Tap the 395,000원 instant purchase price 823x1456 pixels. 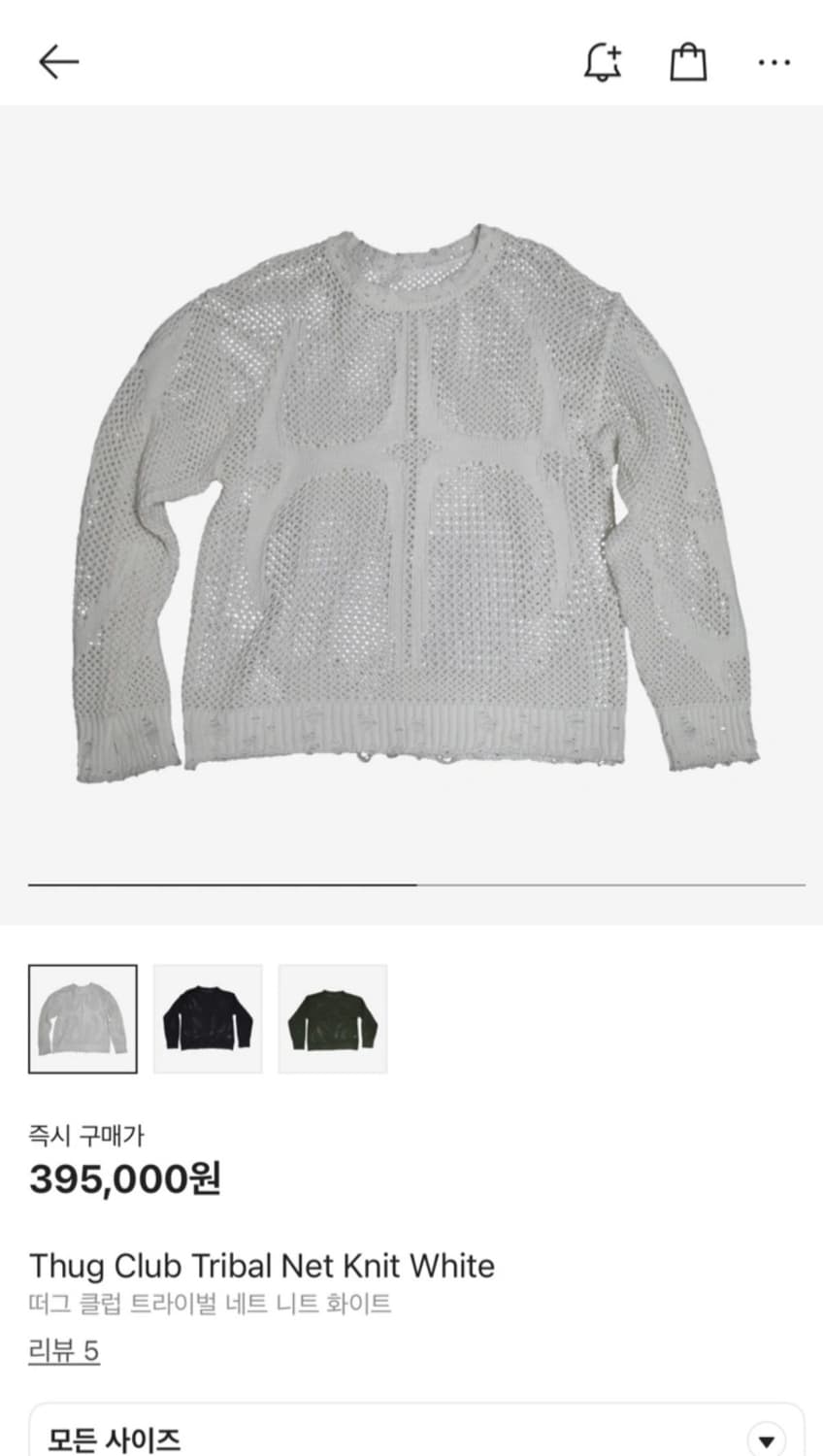pyautogui.click(x=126, y=1181)
